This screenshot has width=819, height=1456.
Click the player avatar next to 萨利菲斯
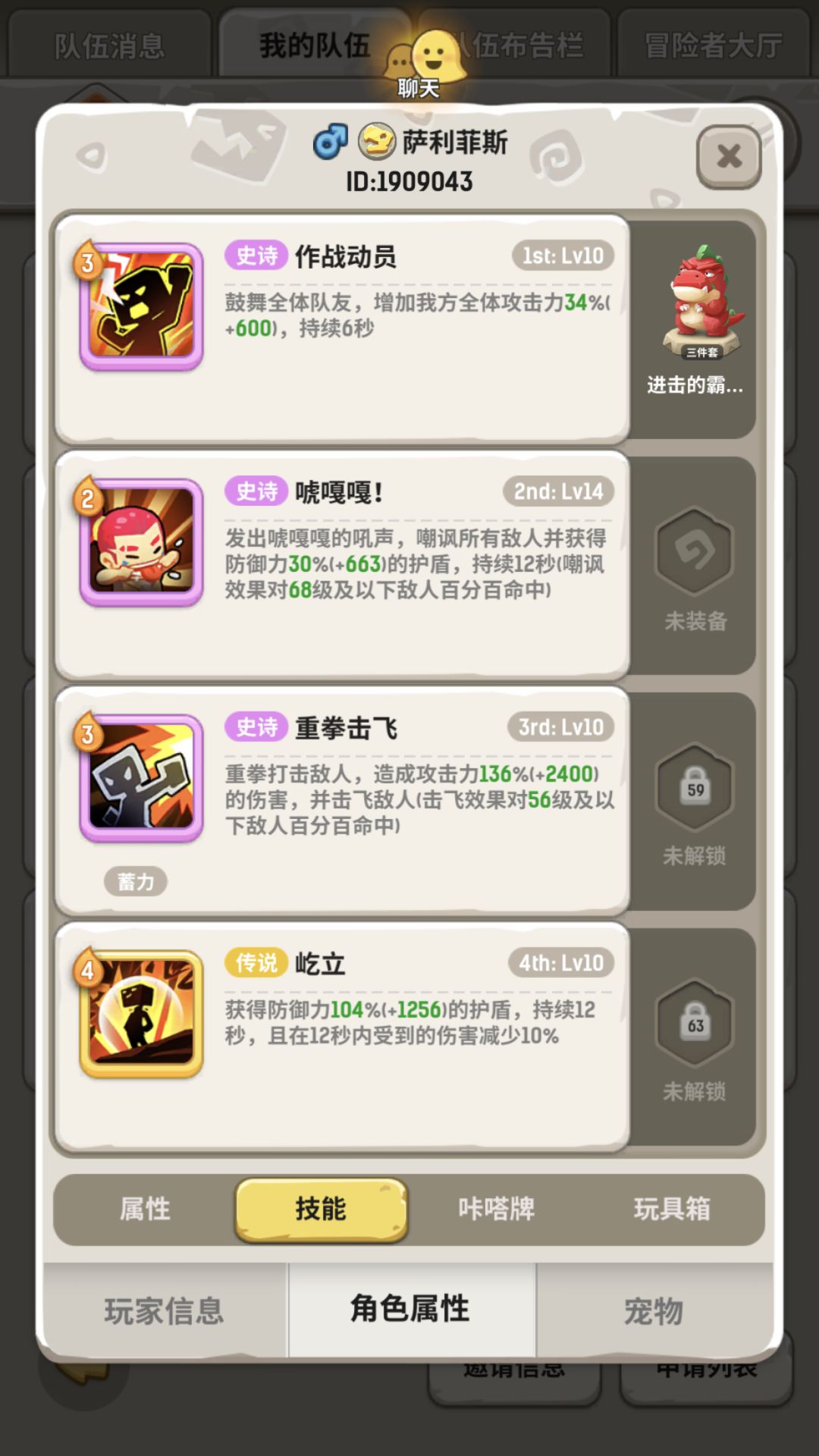pos(377,141)
